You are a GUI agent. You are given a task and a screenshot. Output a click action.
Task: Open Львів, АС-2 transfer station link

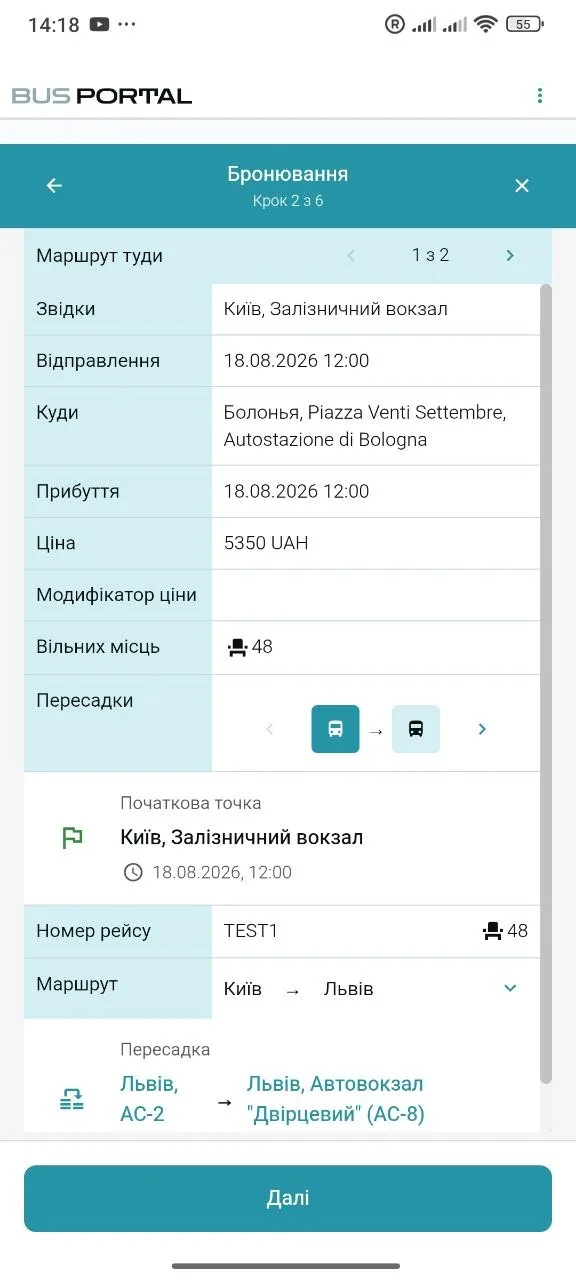click(x=149, y=1099)
